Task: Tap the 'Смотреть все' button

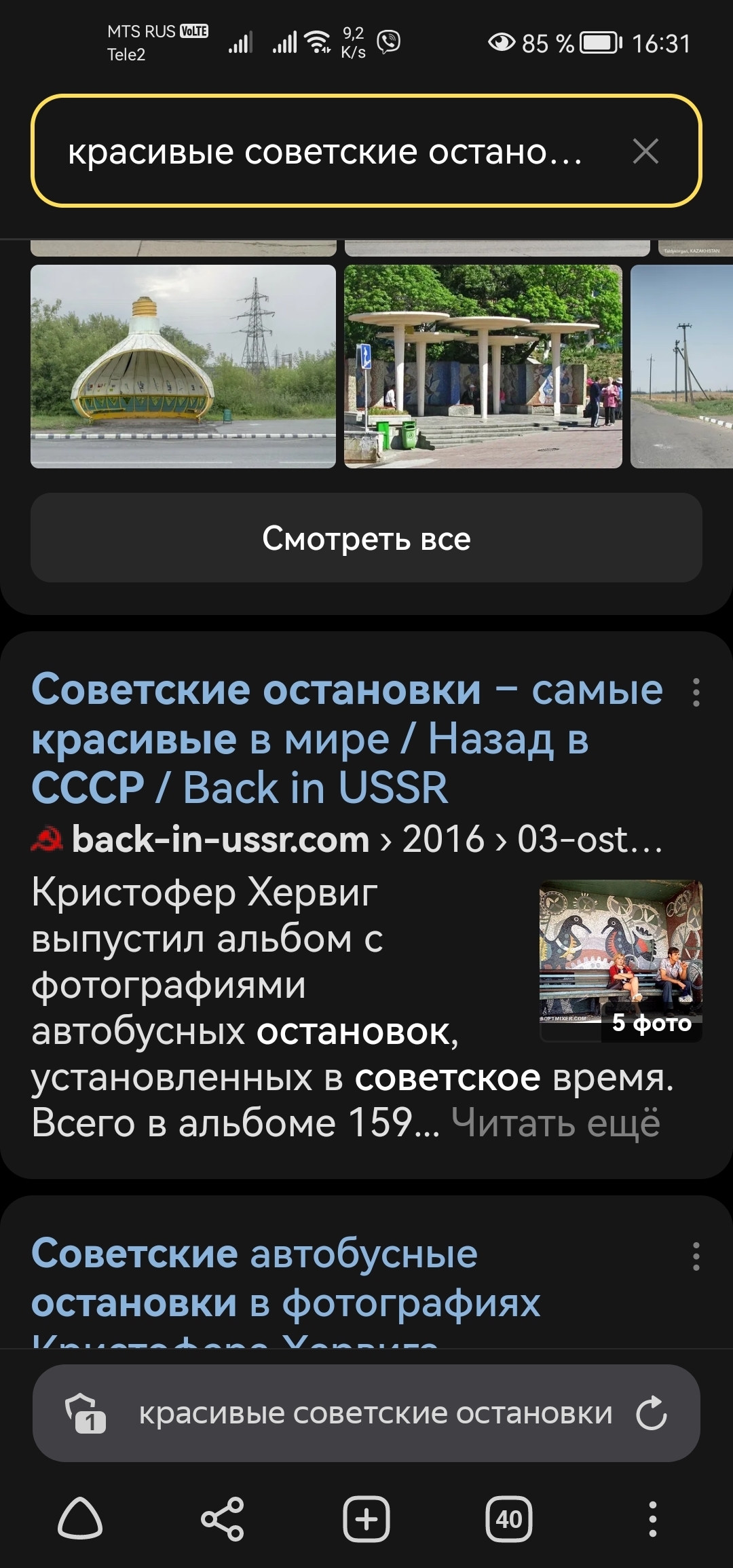Action: [366, 538]
